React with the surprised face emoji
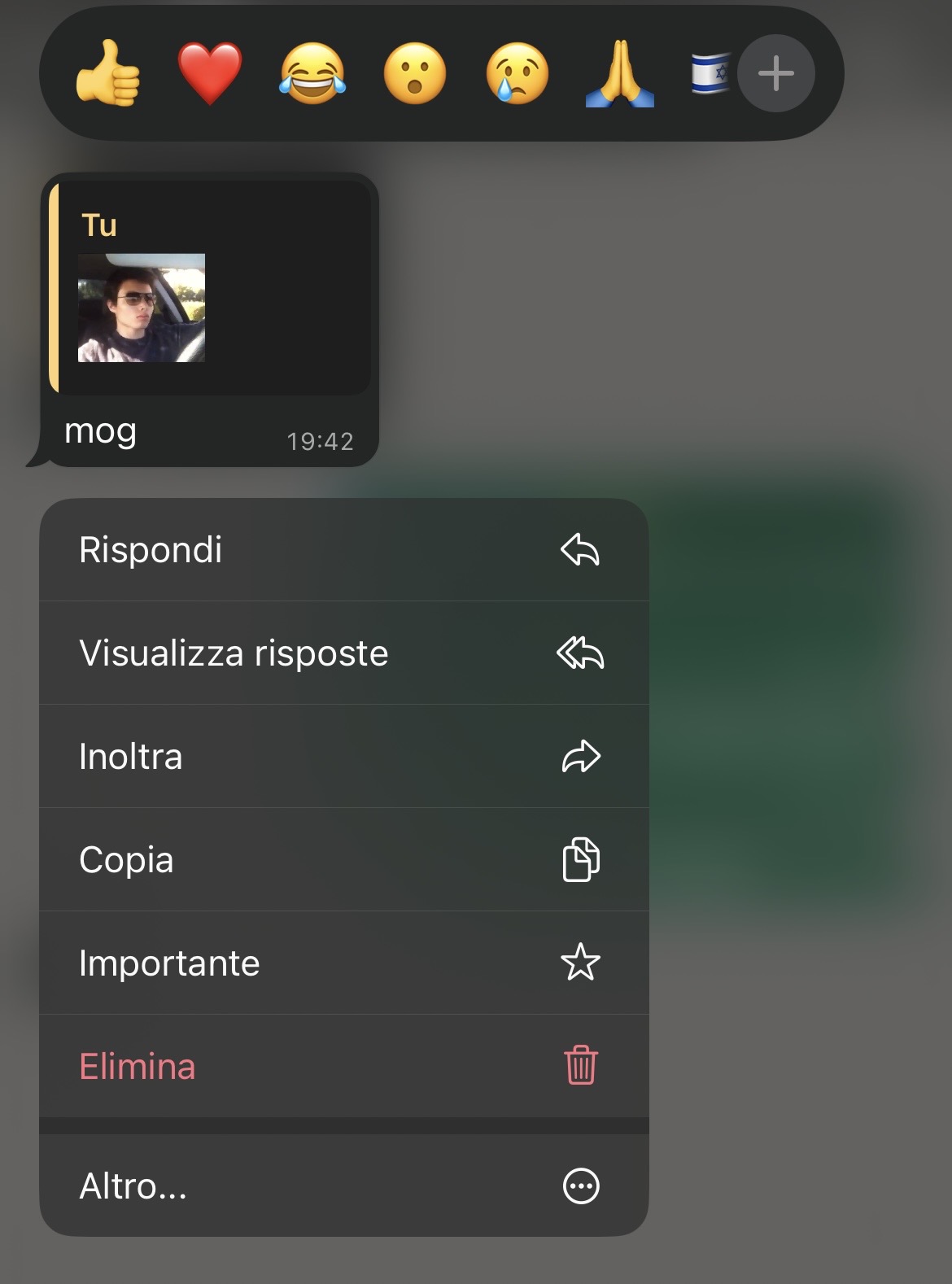This screenshot has height=1284, width=952. (x=415, y=74)
